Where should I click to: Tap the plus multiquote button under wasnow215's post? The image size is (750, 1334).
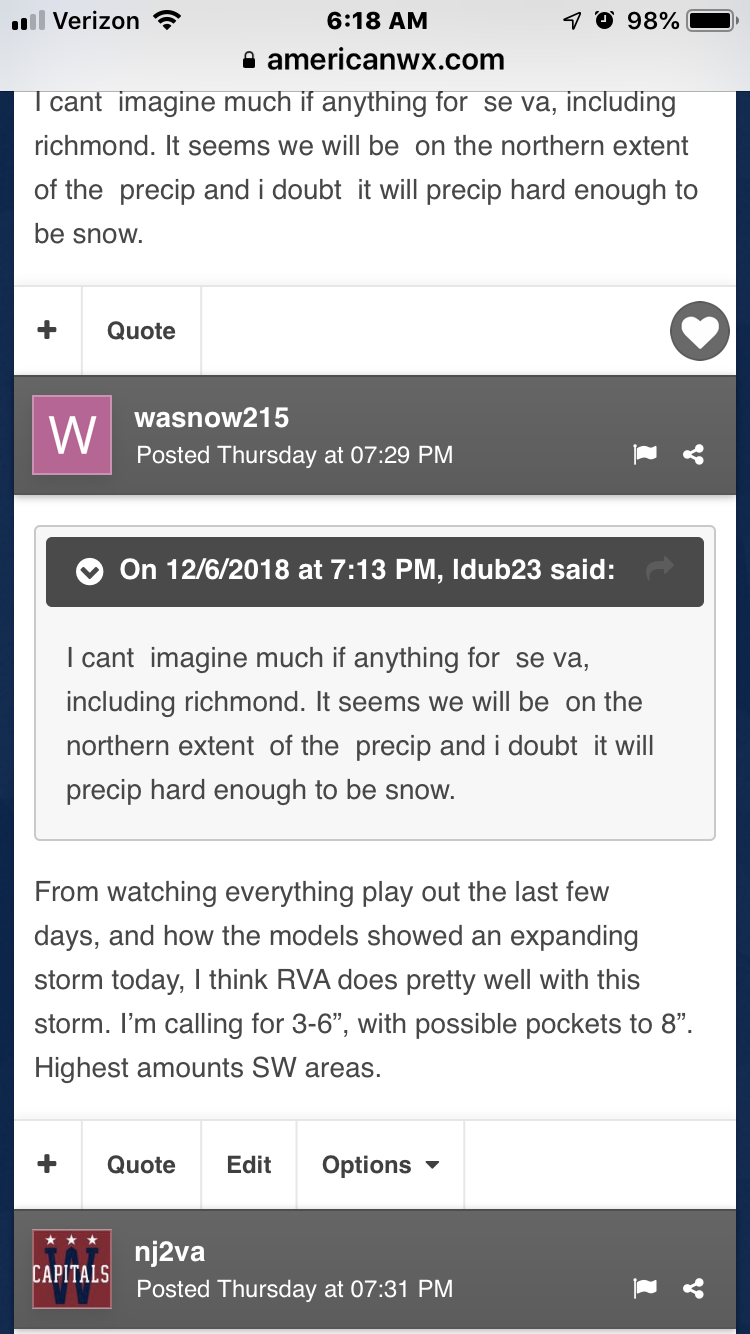47,1165
